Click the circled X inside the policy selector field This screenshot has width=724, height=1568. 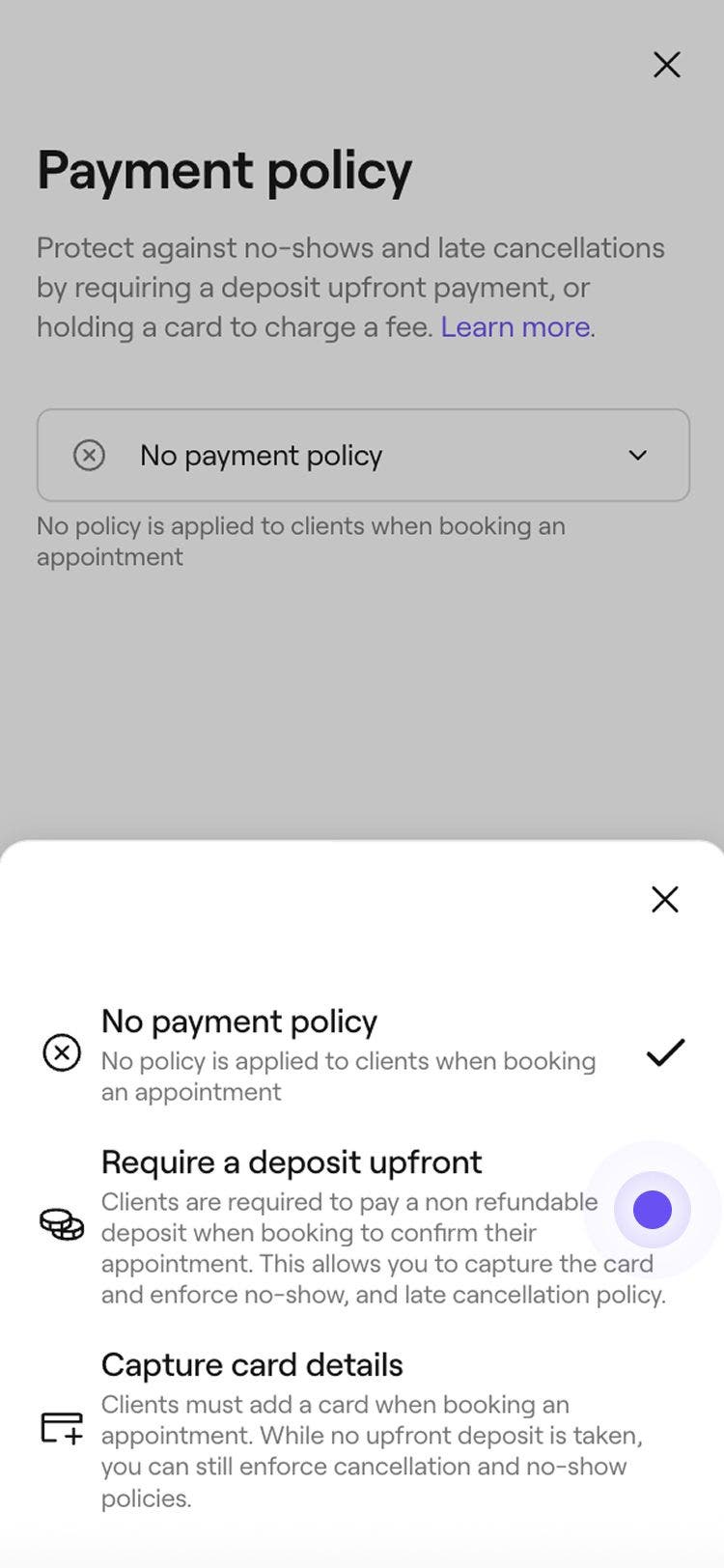coord(90,455)
